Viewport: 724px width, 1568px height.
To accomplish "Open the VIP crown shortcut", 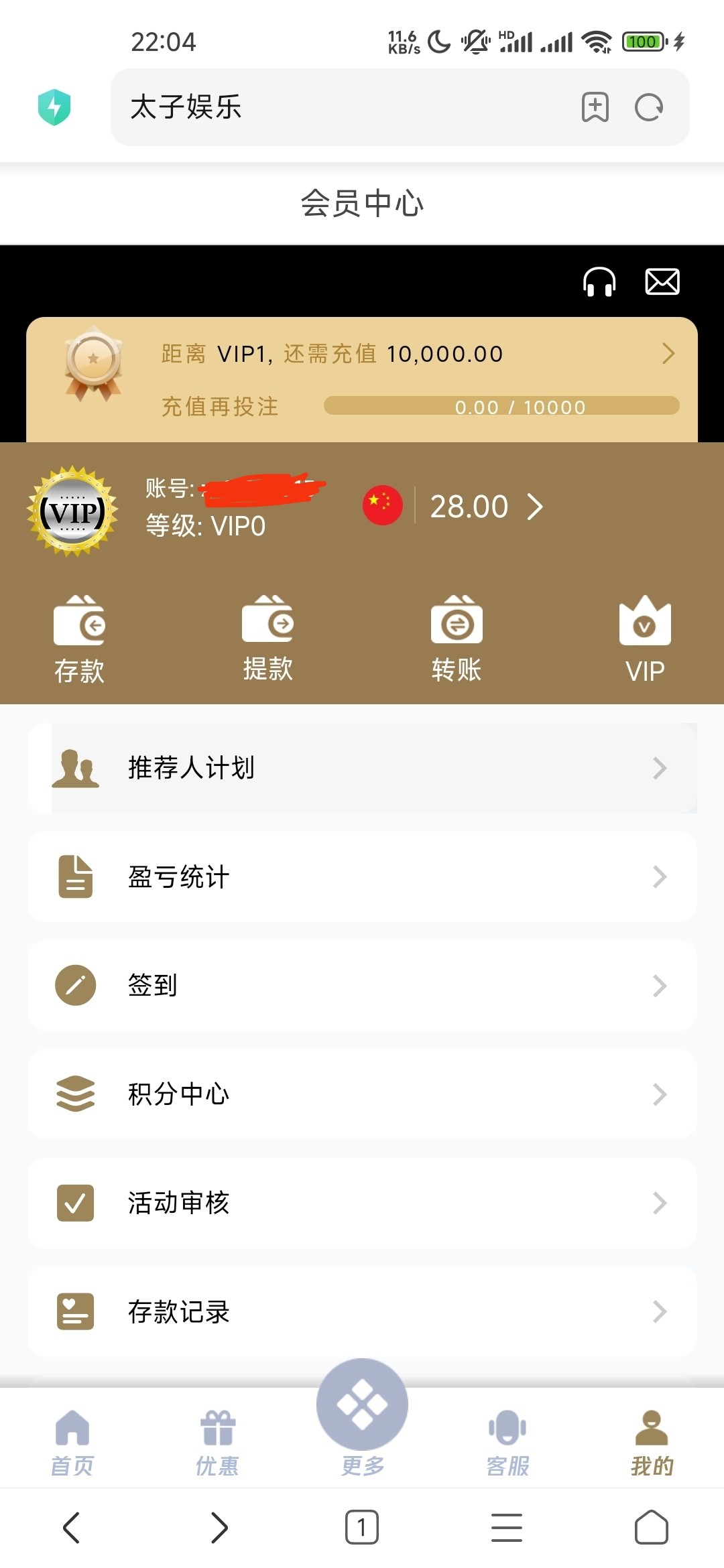I will (x=645, y=639).
